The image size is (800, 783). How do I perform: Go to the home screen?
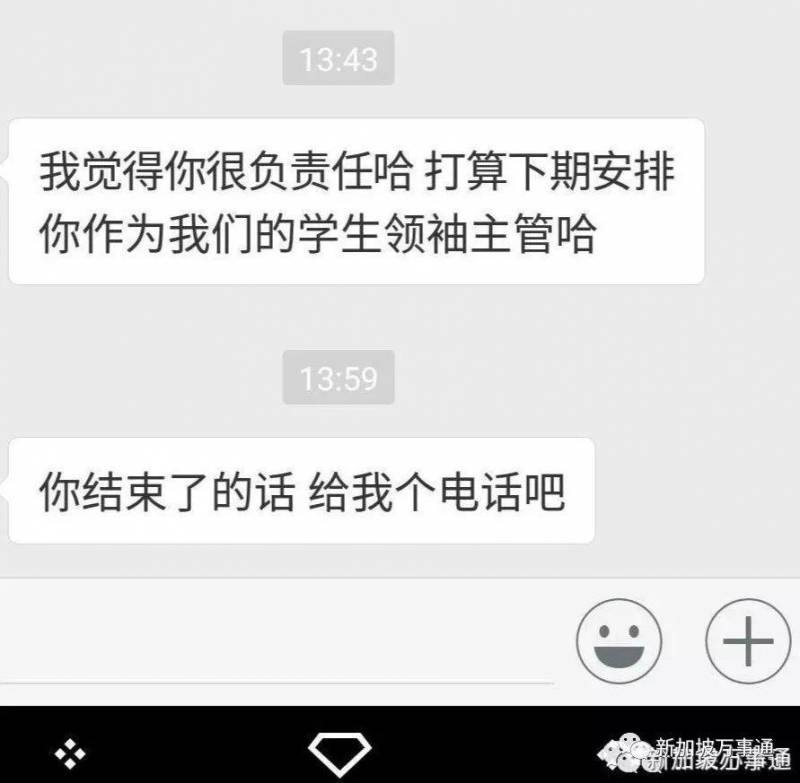coord(339,748)
